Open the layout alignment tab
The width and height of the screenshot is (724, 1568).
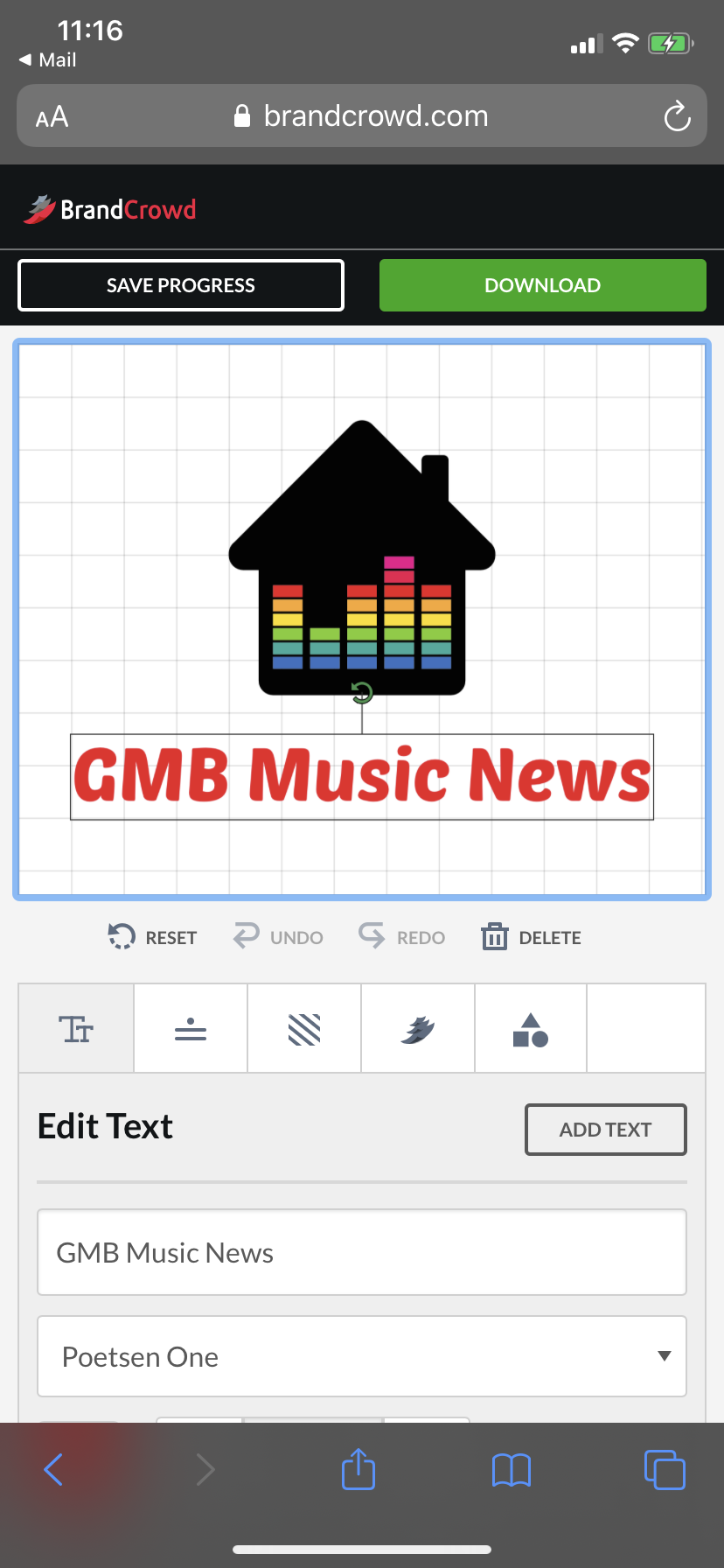191,1029
